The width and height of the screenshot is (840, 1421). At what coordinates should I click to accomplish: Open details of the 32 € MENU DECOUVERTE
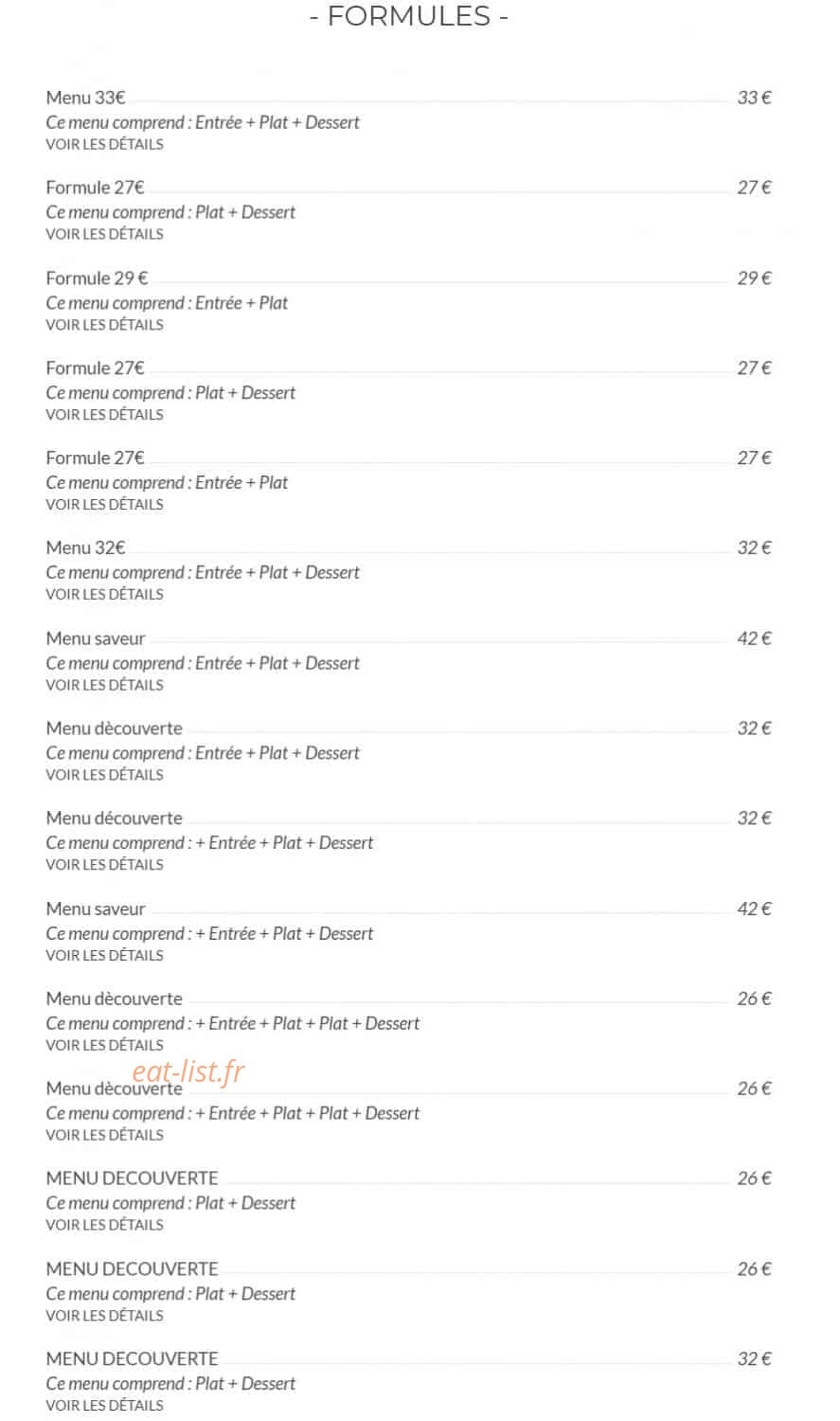[104, 1405]
